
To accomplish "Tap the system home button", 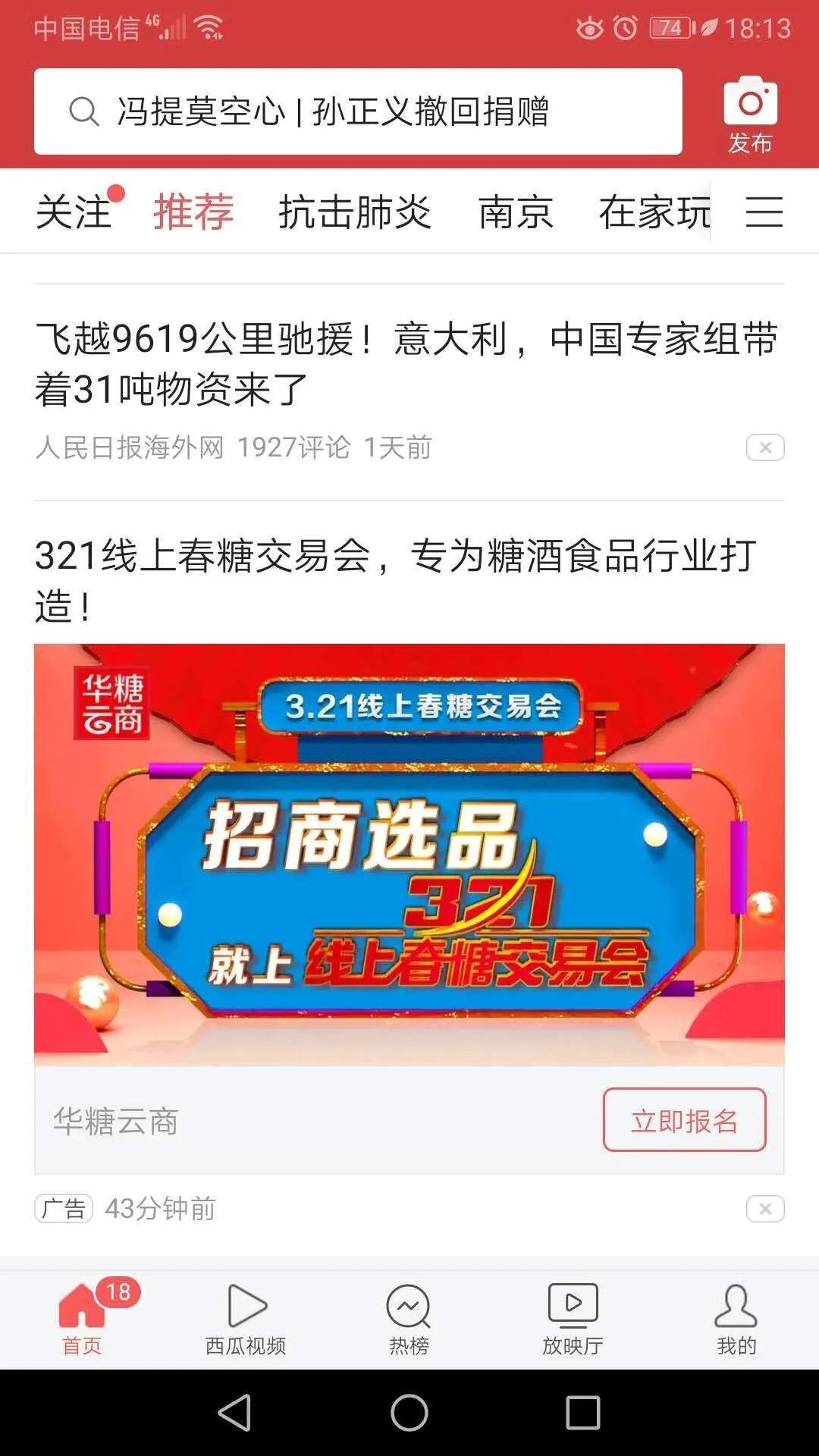I will pyautogui.click(x=409, y=1413).
